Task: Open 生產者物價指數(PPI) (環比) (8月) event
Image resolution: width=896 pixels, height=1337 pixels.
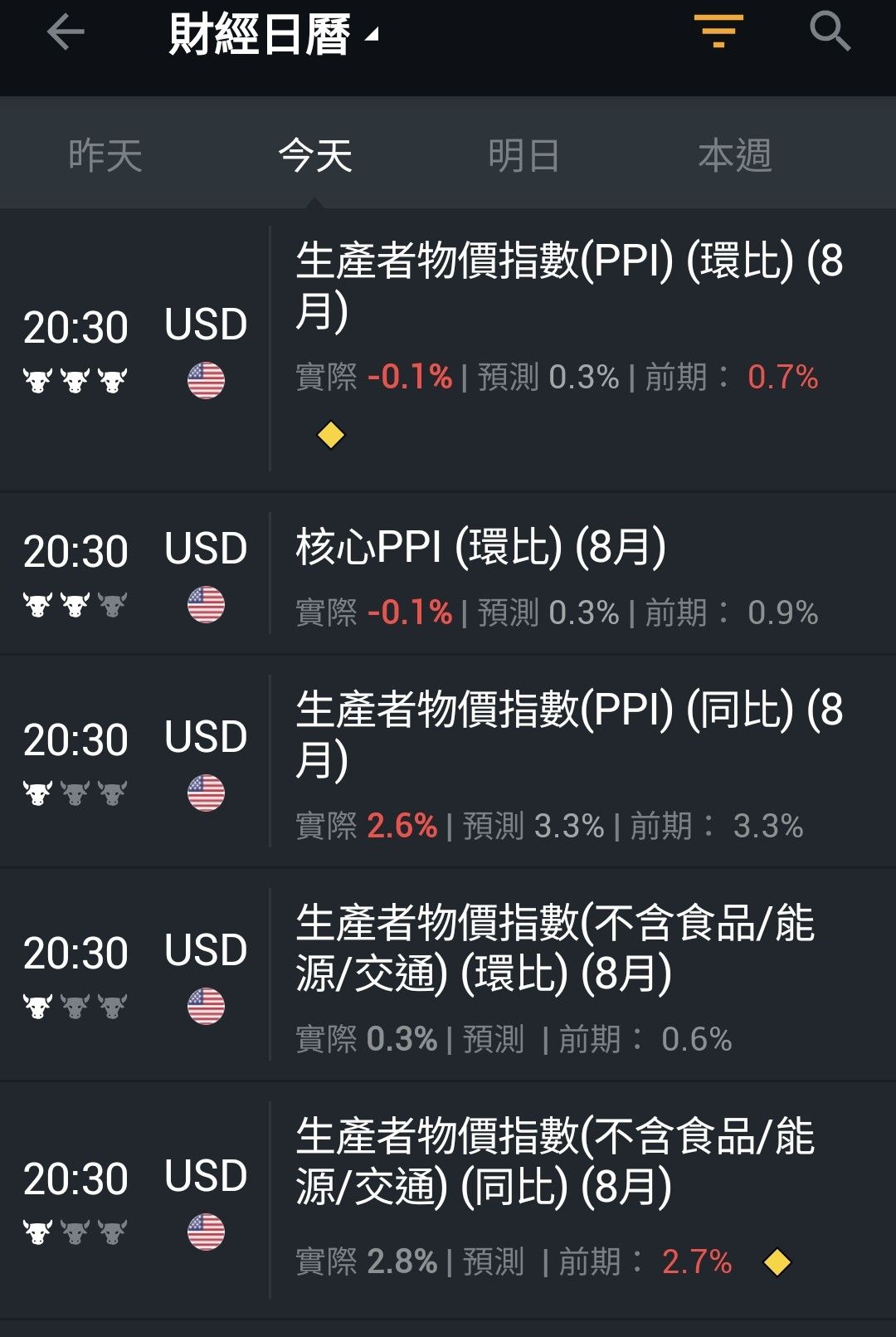Action: [x=569, y=285]
